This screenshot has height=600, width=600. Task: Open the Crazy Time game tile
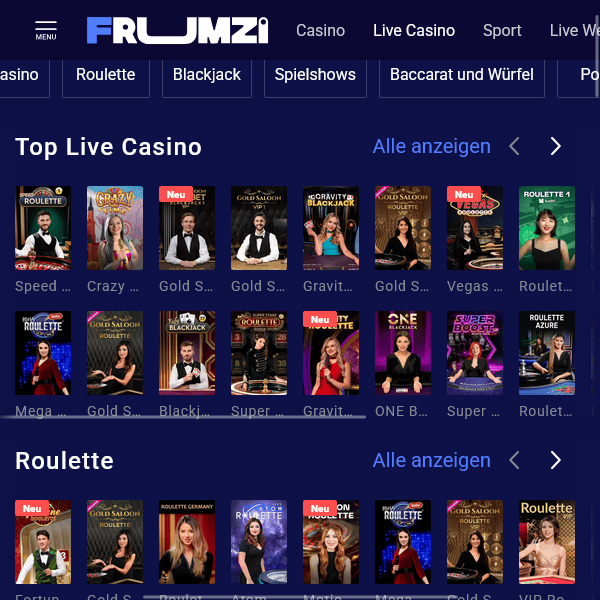tap(115, 228)
